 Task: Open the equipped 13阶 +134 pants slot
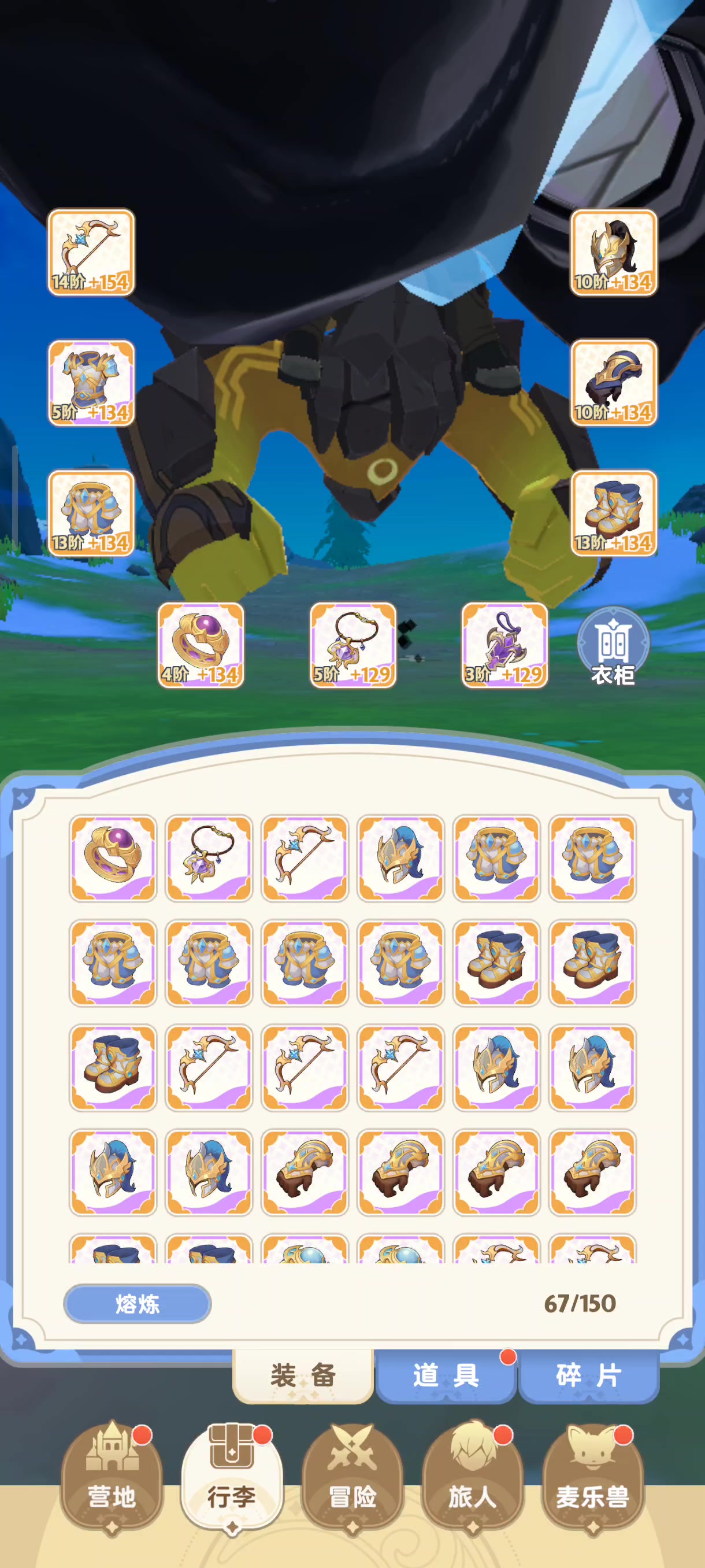[91, 513]
